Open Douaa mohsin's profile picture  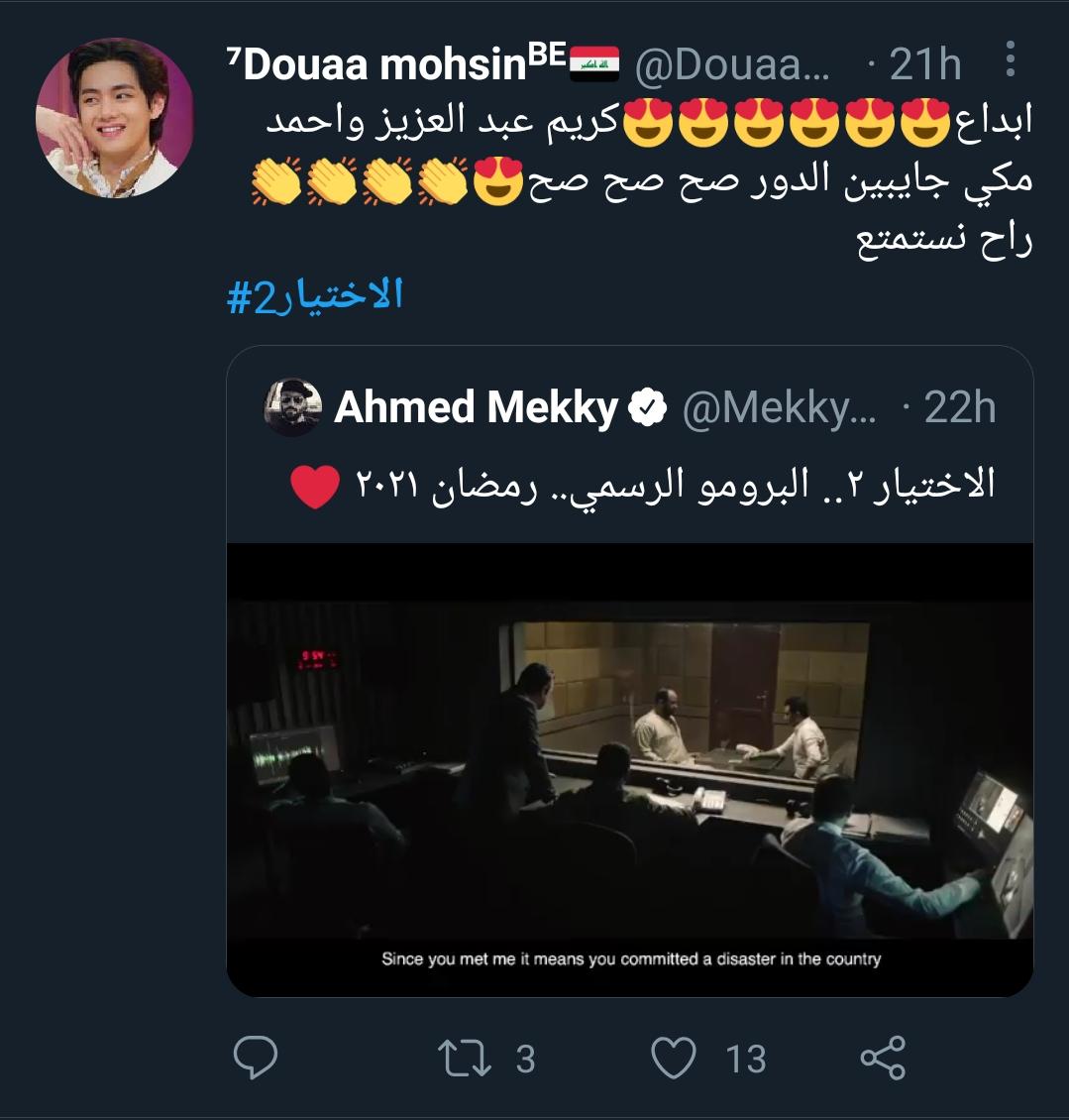[x=115, y=118]
